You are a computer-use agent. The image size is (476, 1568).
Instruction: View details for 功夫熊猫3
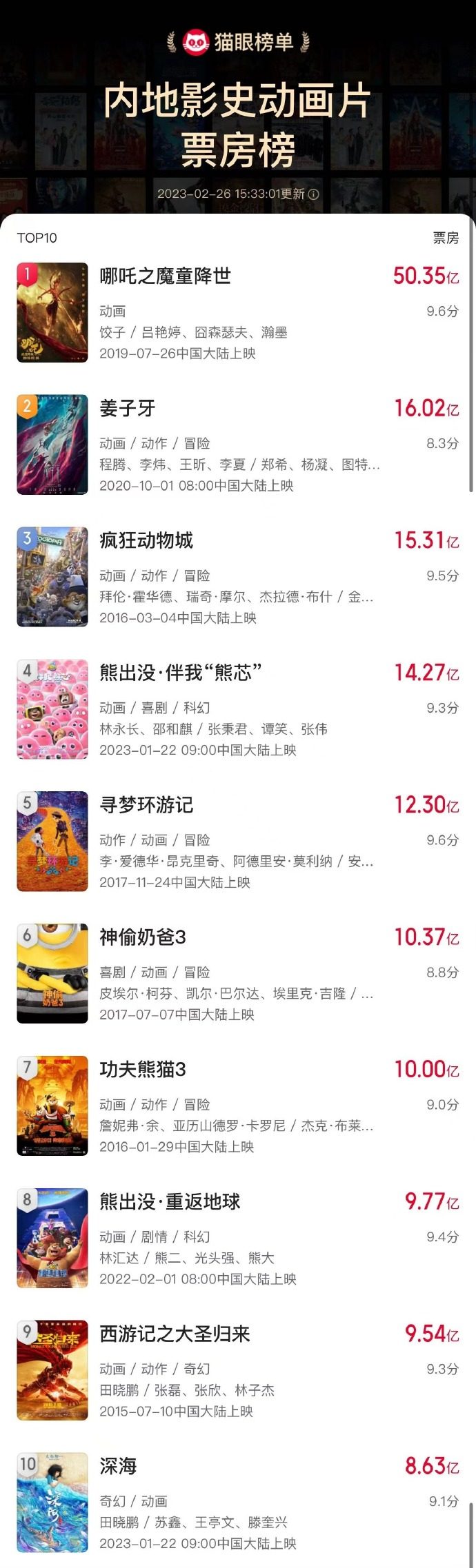(x=143, y=1070)
